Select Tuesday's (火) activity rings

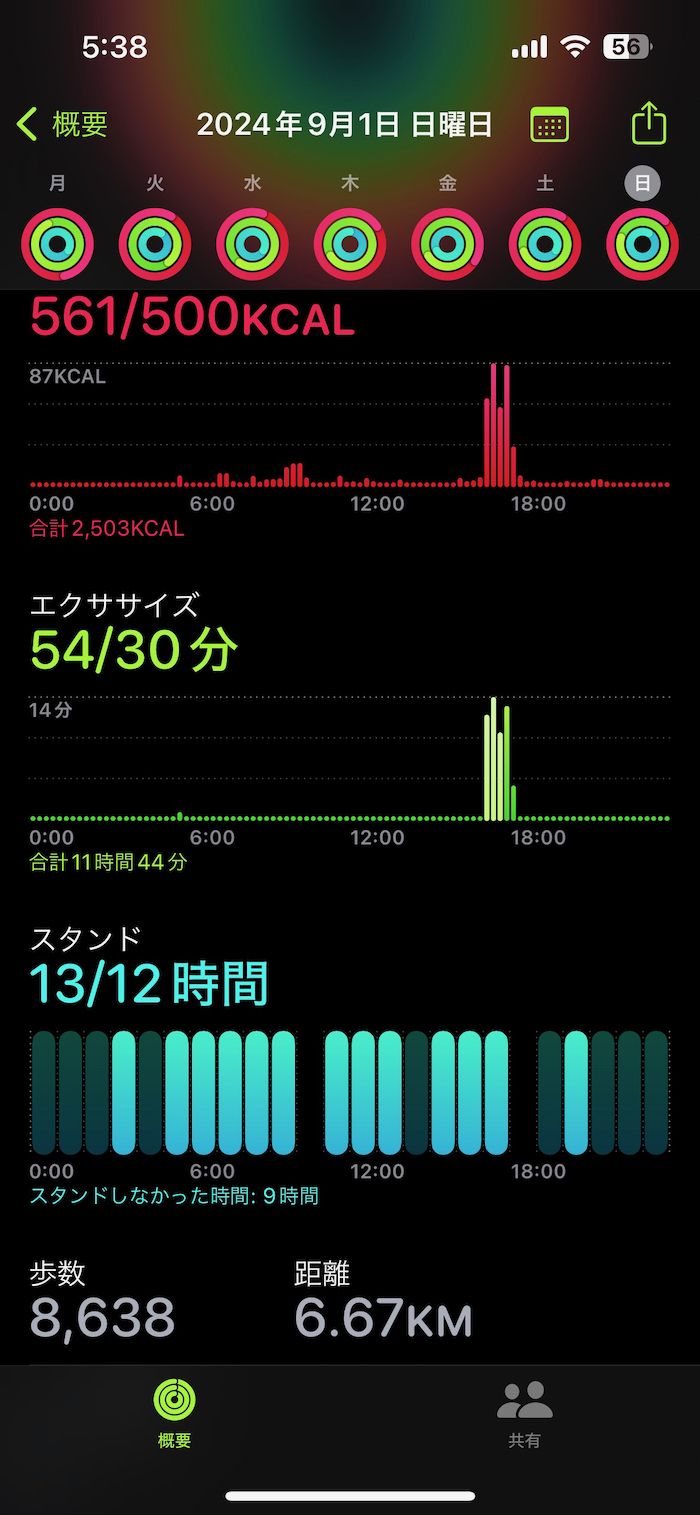tap(155, 244)
